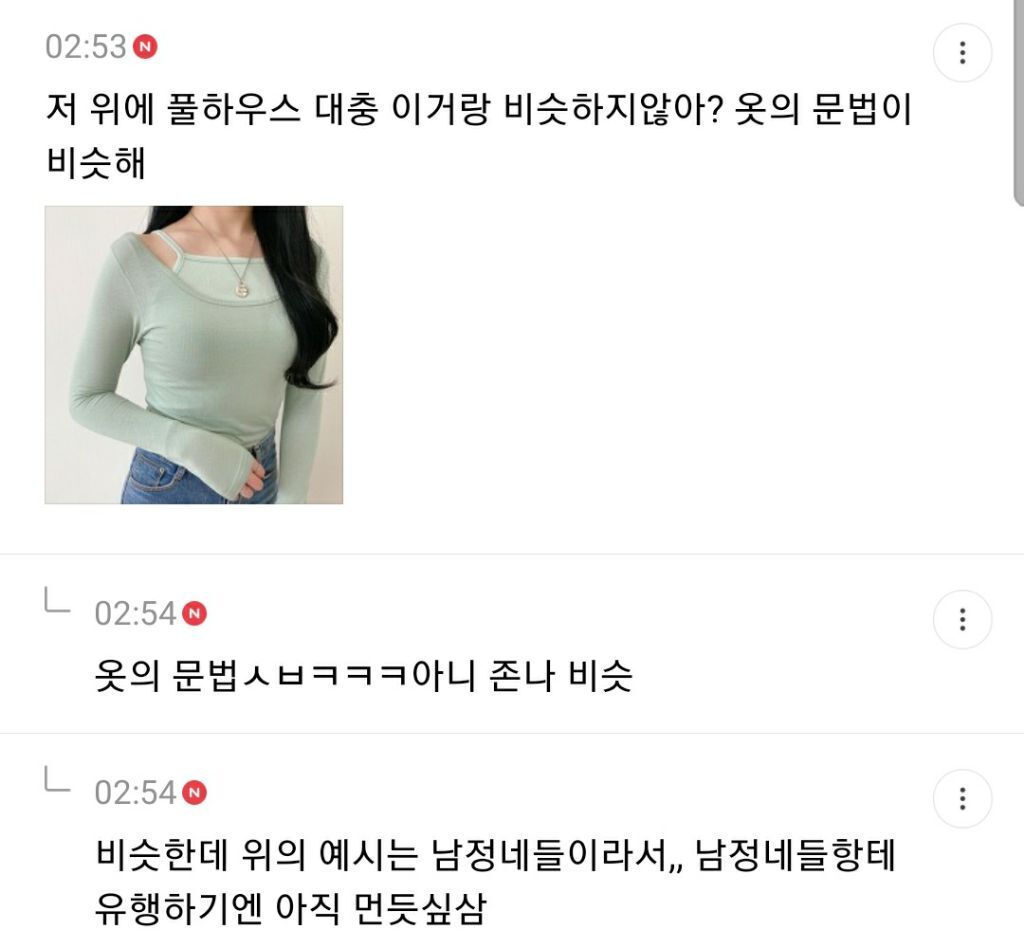1024x947 pixels.
Task: Open the overflow menu on the 02:53 comment
Action: pos(962,53)
